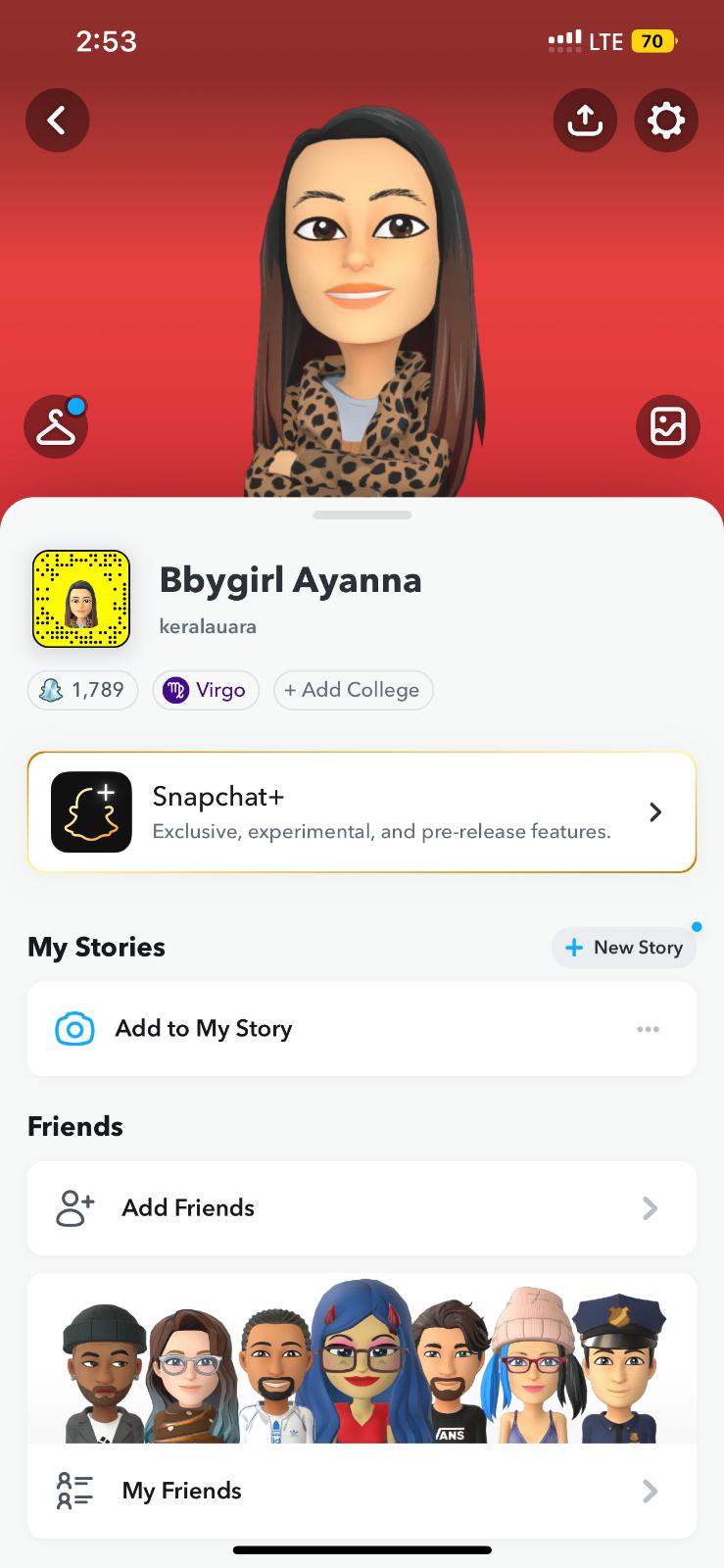
Task: Open Add Friends
Action: pyautogui.click(x=362, y=1208)
